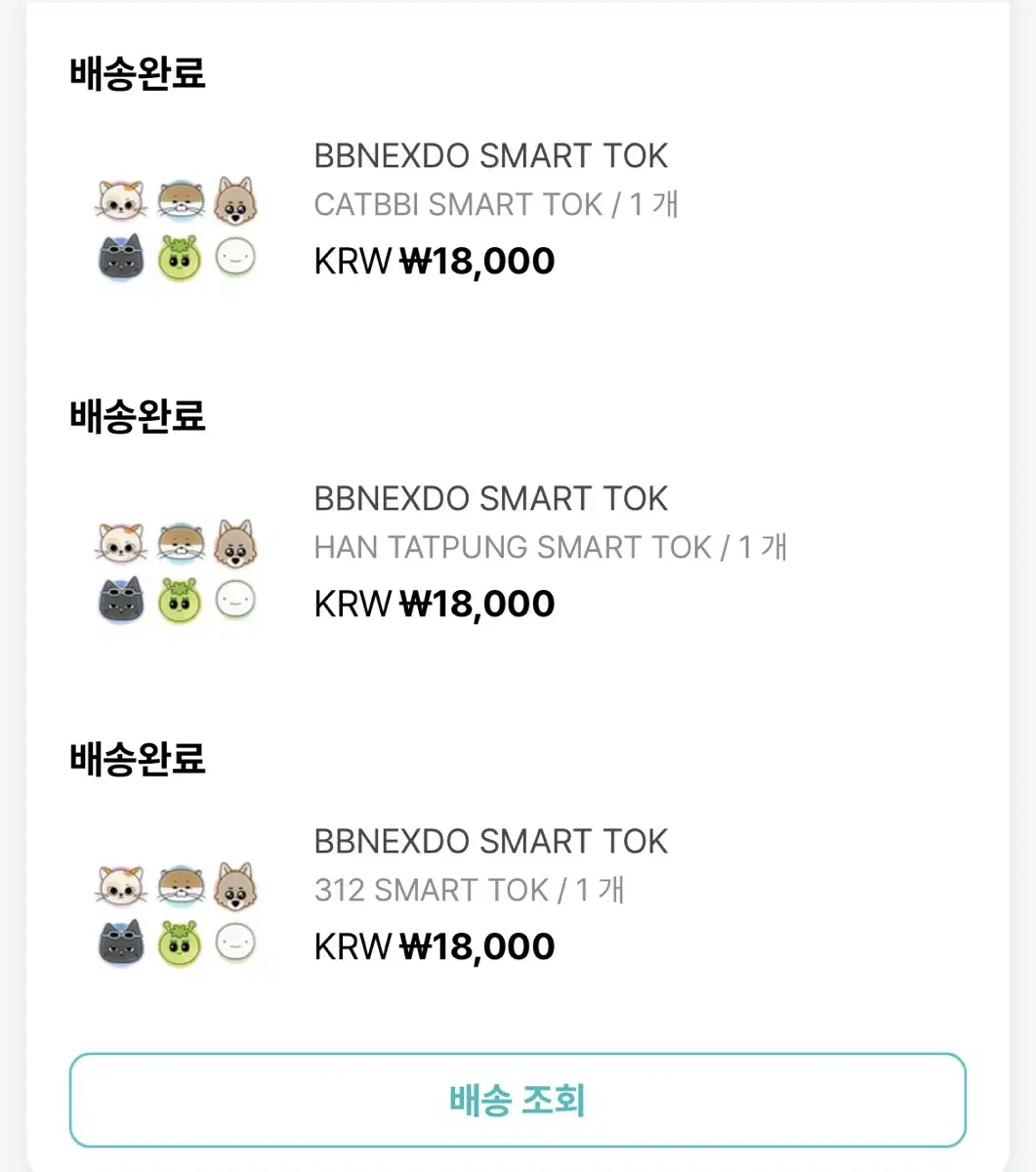Select the gray cat wearing sunglasses icon
This screenshot has width=1036, height=1172.
(x=121, y=257)
